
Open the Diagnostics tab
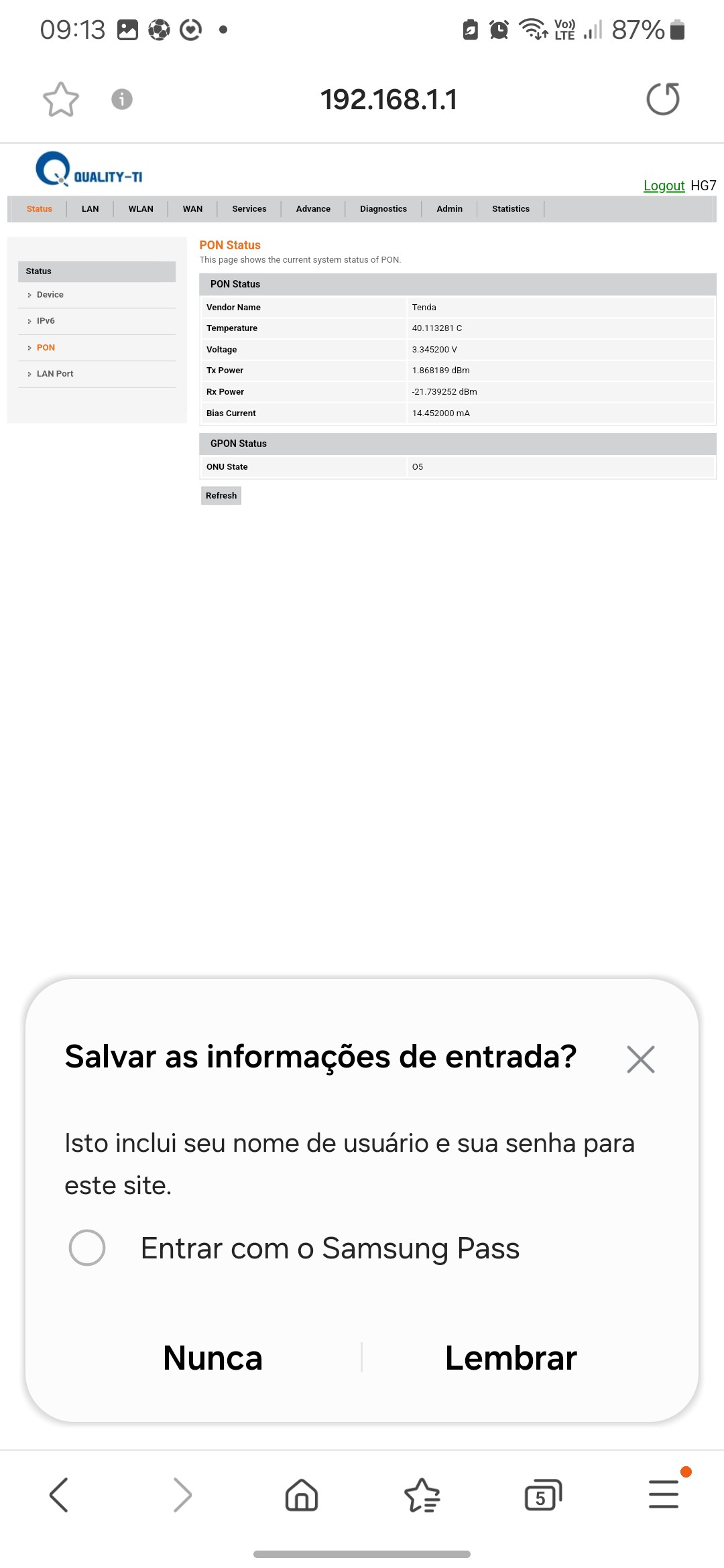[383, 209]
